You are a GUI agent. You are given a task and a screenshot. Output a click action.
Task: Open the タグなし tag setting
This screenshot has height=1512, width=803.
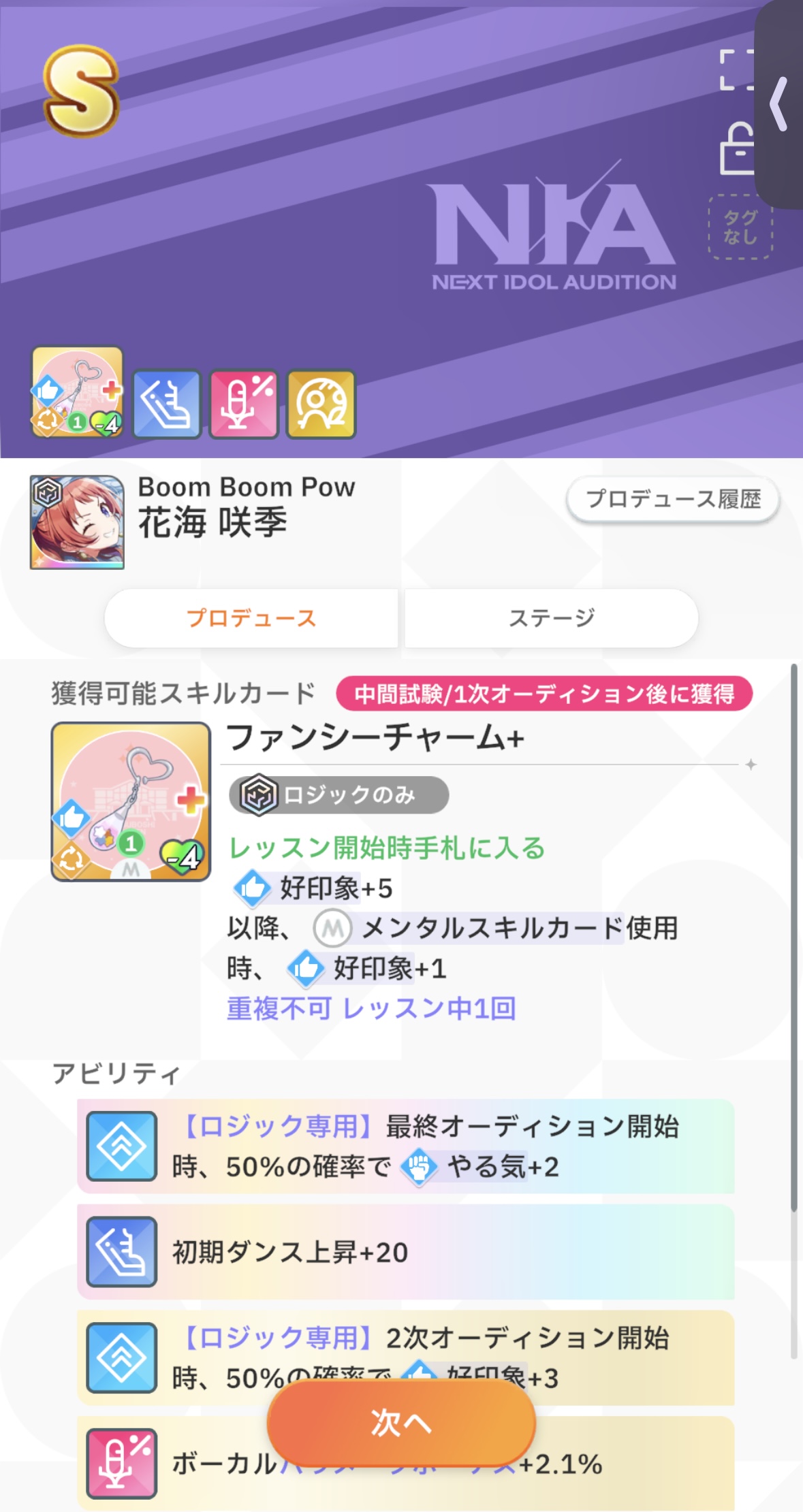coord(740,227)
